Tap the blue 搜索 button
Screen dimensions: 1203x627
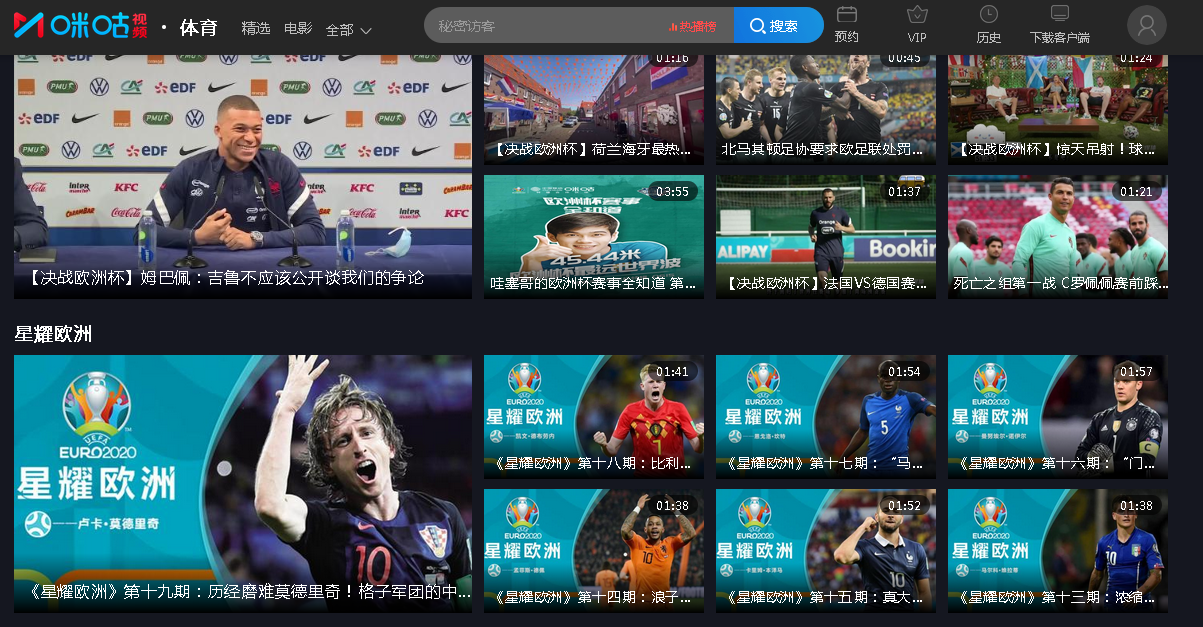click(x=778, y=26)
